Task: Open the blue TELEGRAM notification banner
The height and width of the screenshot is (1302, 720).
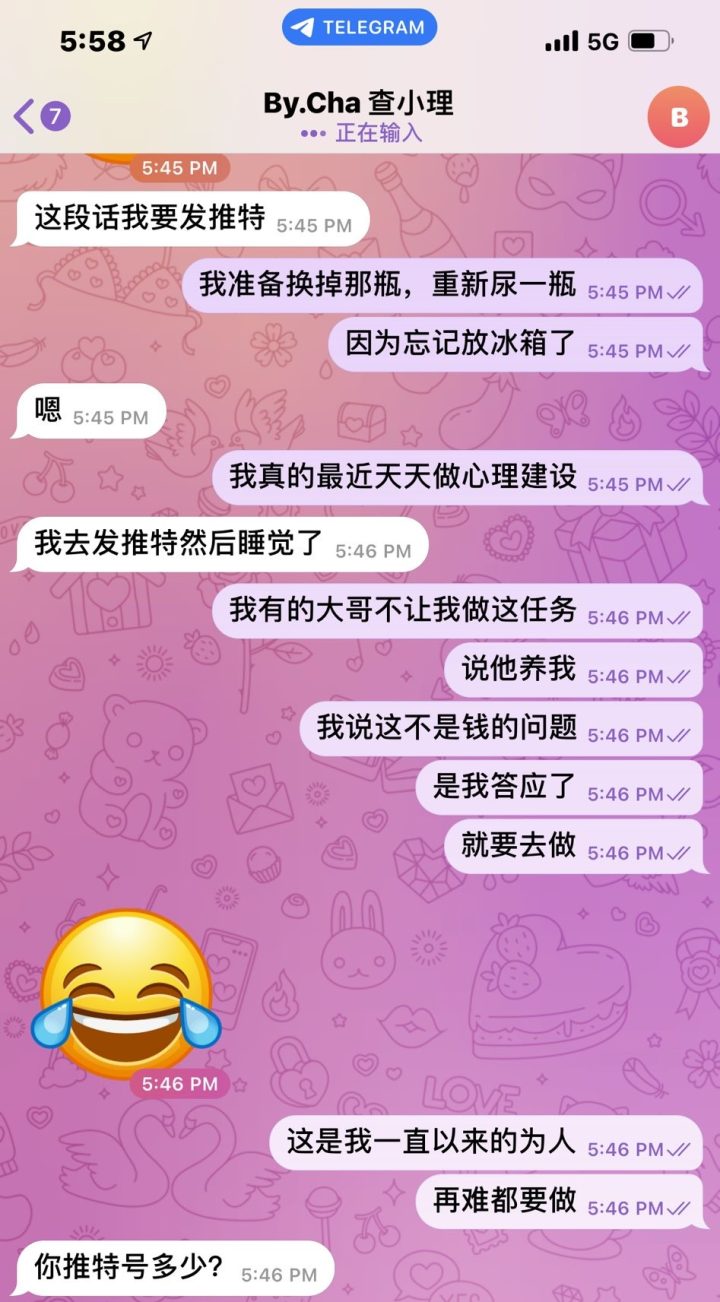Action: [x=360, y=27]
